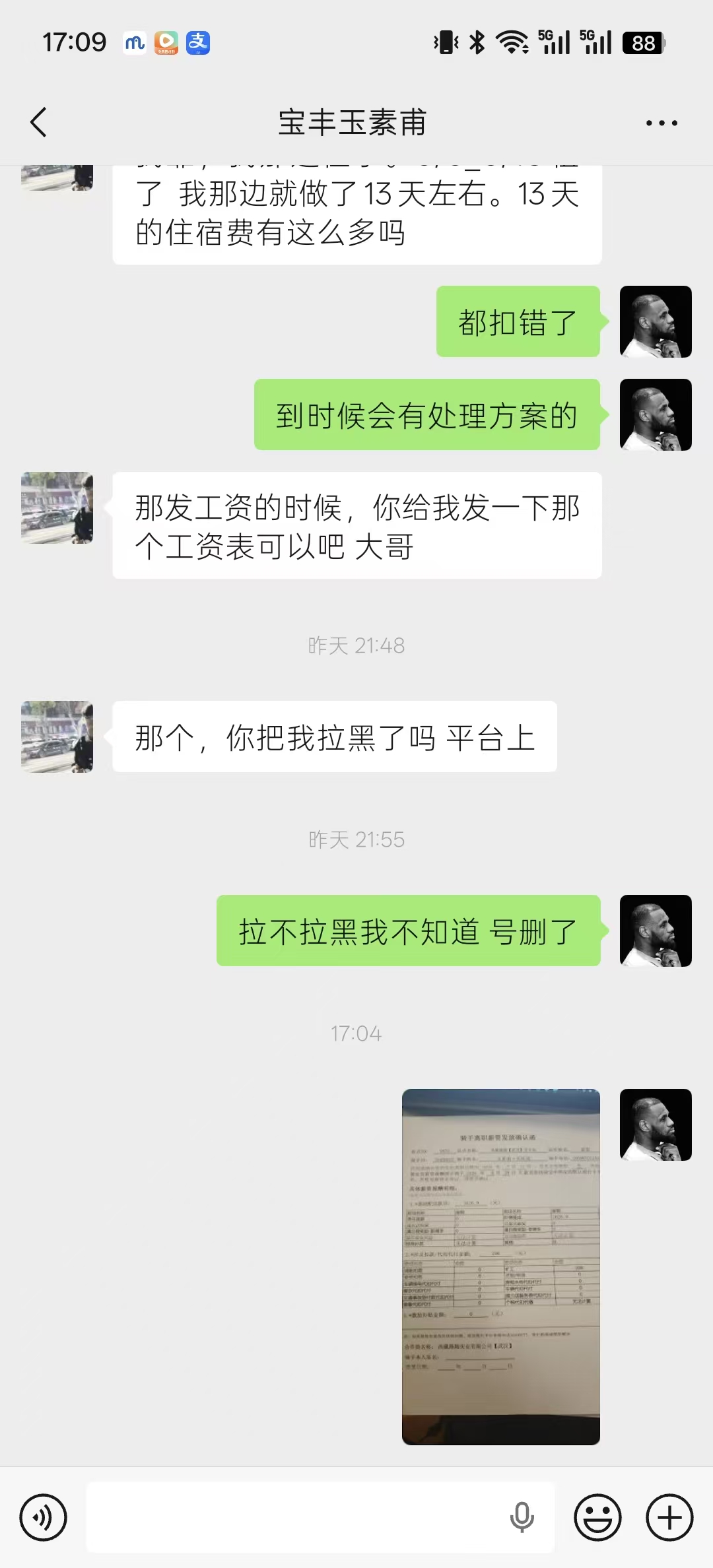Open the plus attachments menu

pos(669,1517)
